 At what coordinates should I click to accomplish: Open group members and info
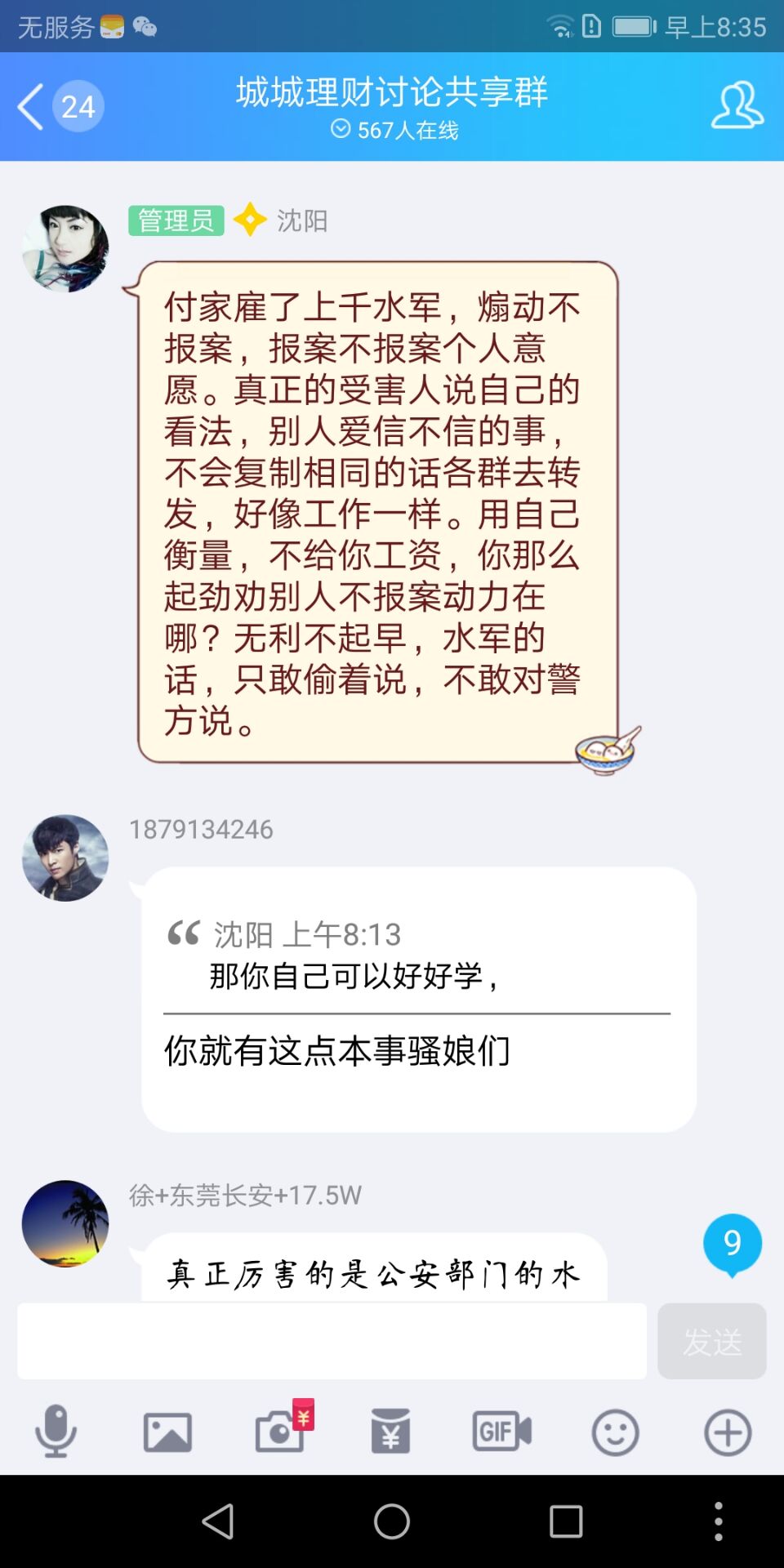737,106
